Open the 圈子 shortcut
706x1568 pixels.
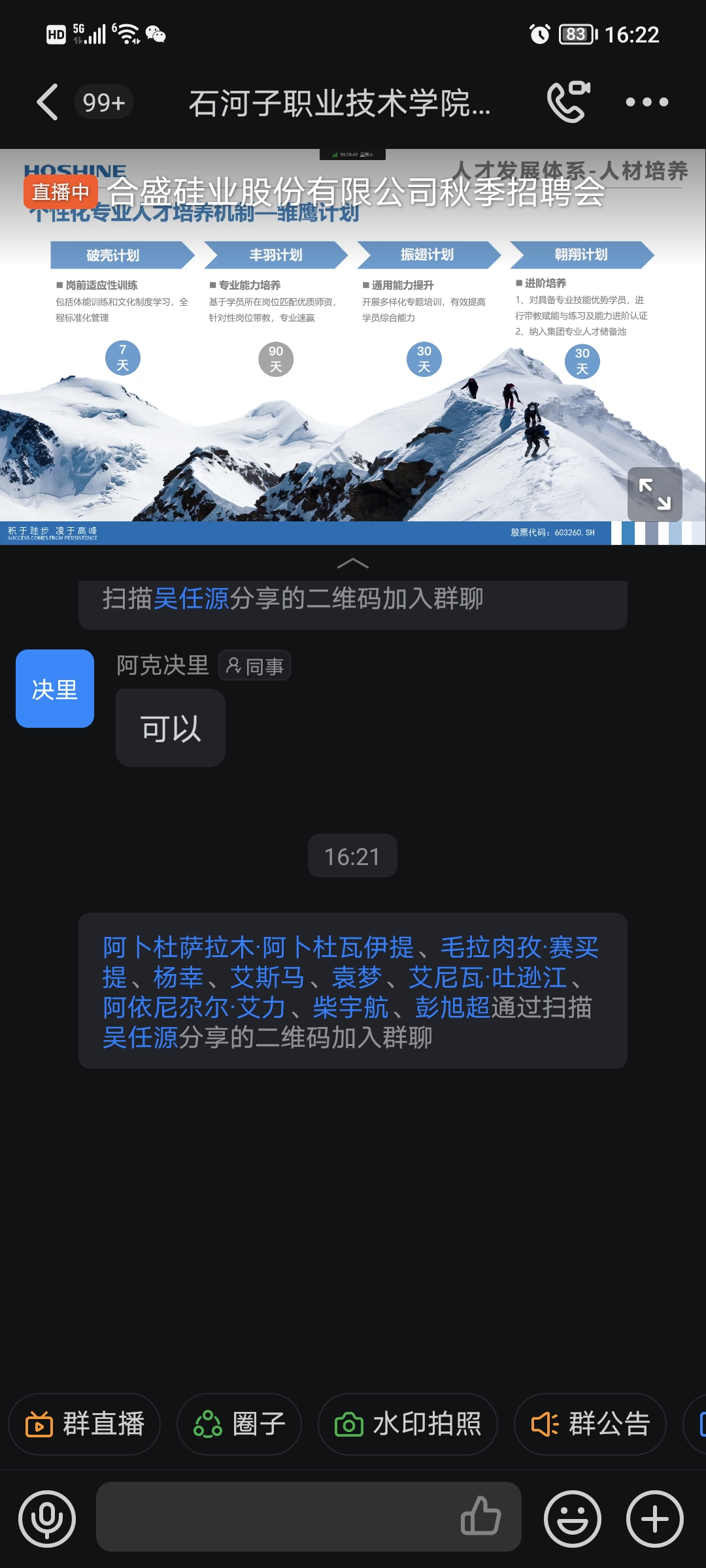click(239, 1424)
